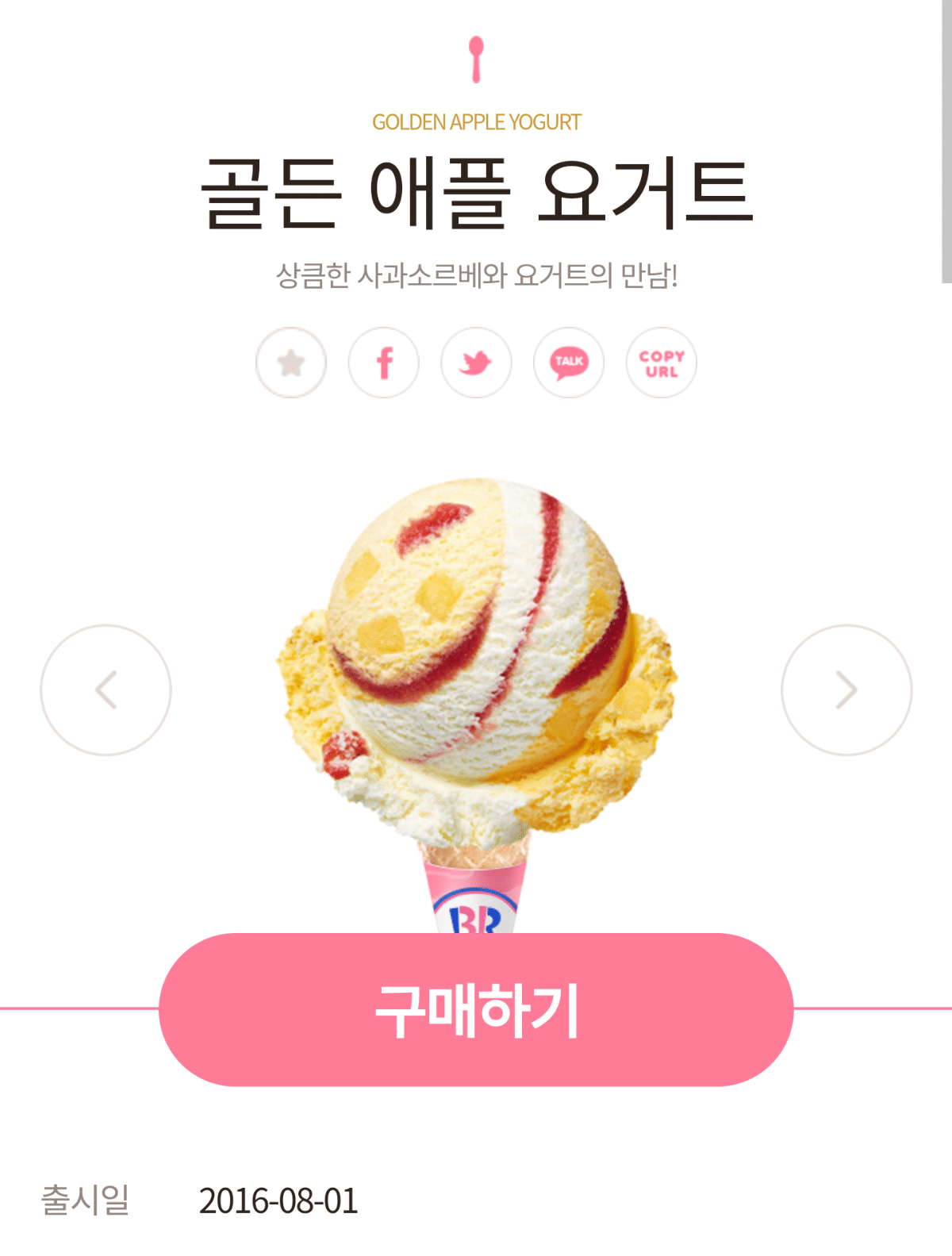Toggle favorite for Golden Apple Yogurt
The width and height of the screenshot is (952, 1256).
291,363
